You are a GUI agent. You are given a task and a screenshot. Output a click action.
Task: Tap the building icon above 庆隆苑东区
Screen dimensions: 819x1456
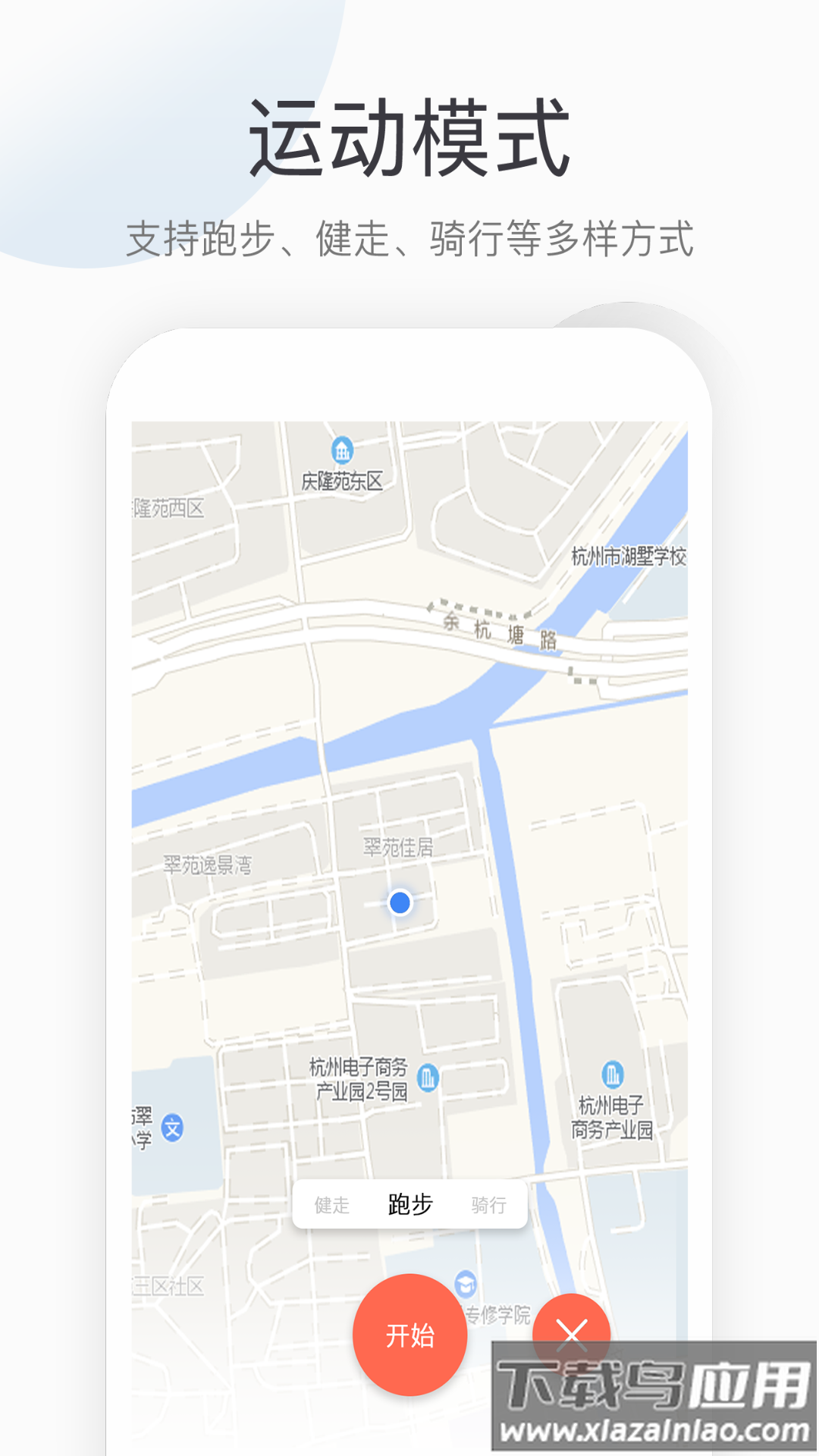(342, 447)
